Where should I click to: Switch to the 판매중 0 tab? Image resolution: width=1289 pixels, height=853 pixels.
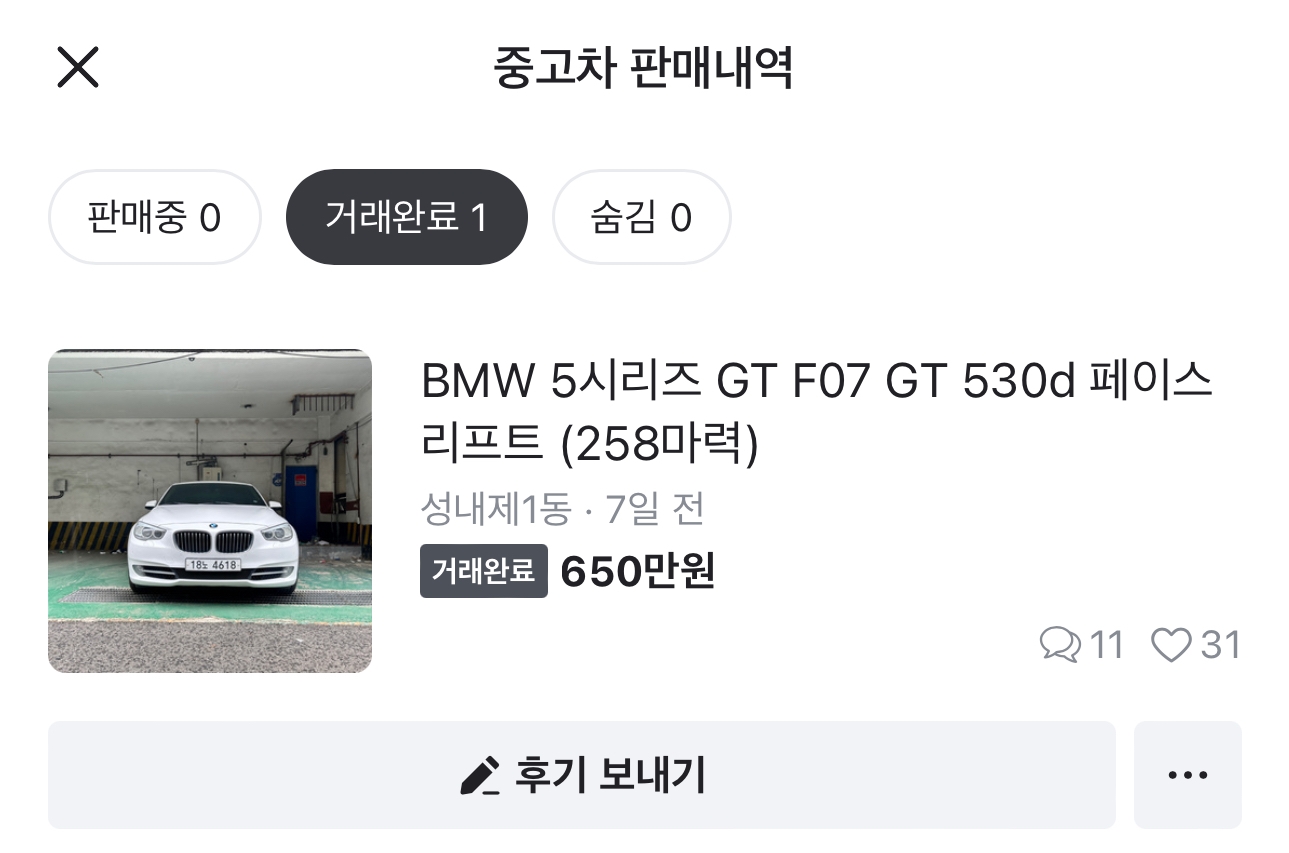tap(155, 217)
